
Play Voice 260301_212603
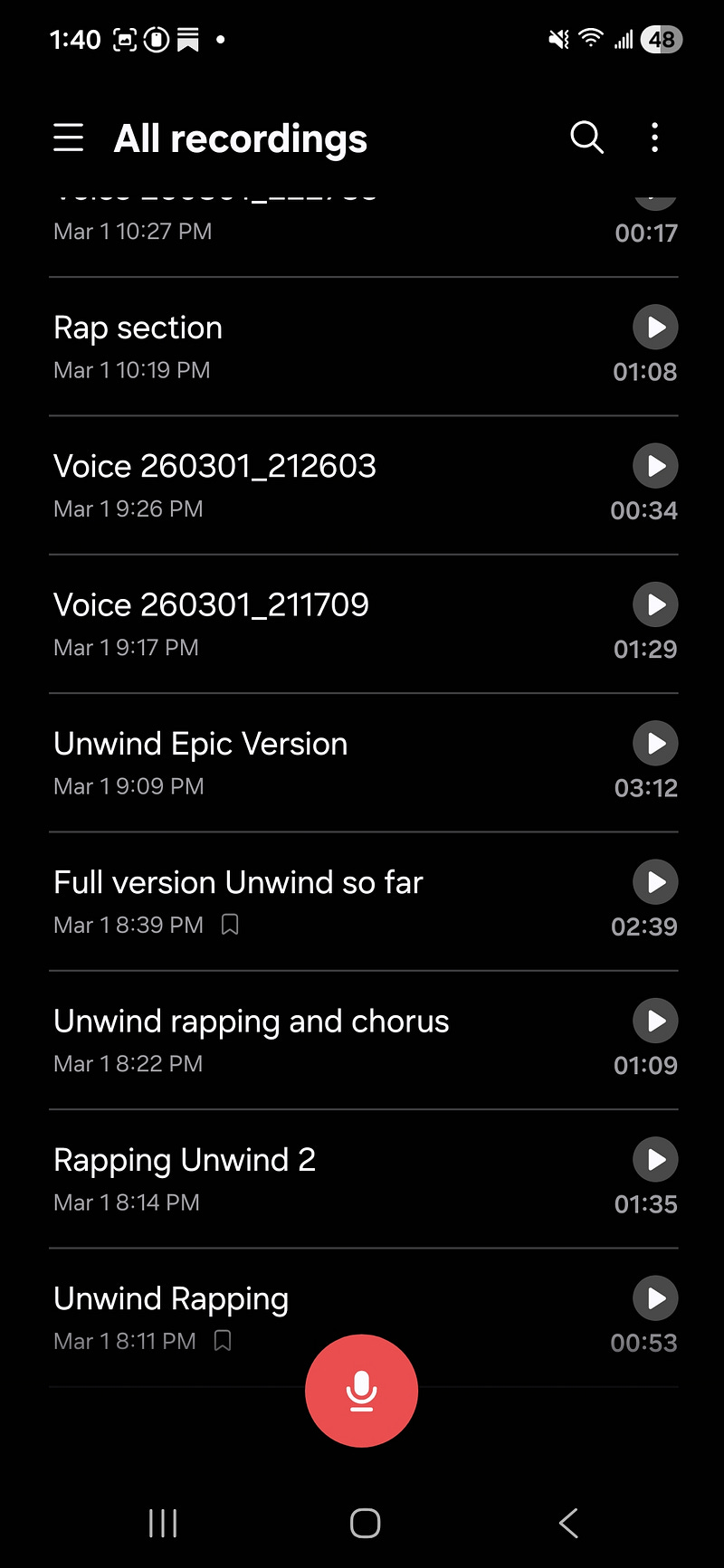[x=655, y=466]
